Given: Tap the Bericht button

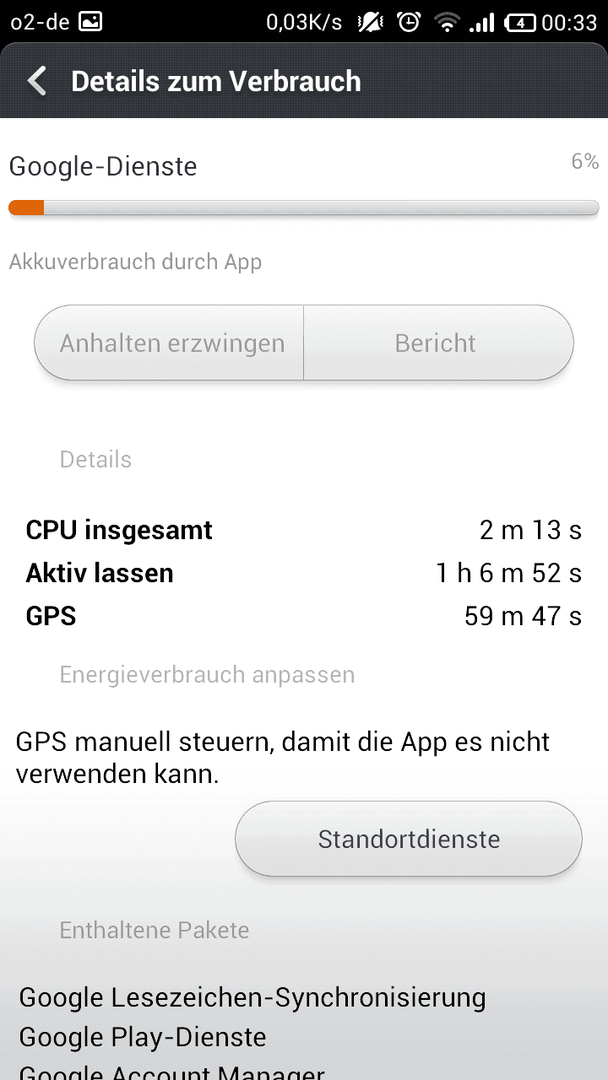Looking at the screenshot, I should [438, 342].
